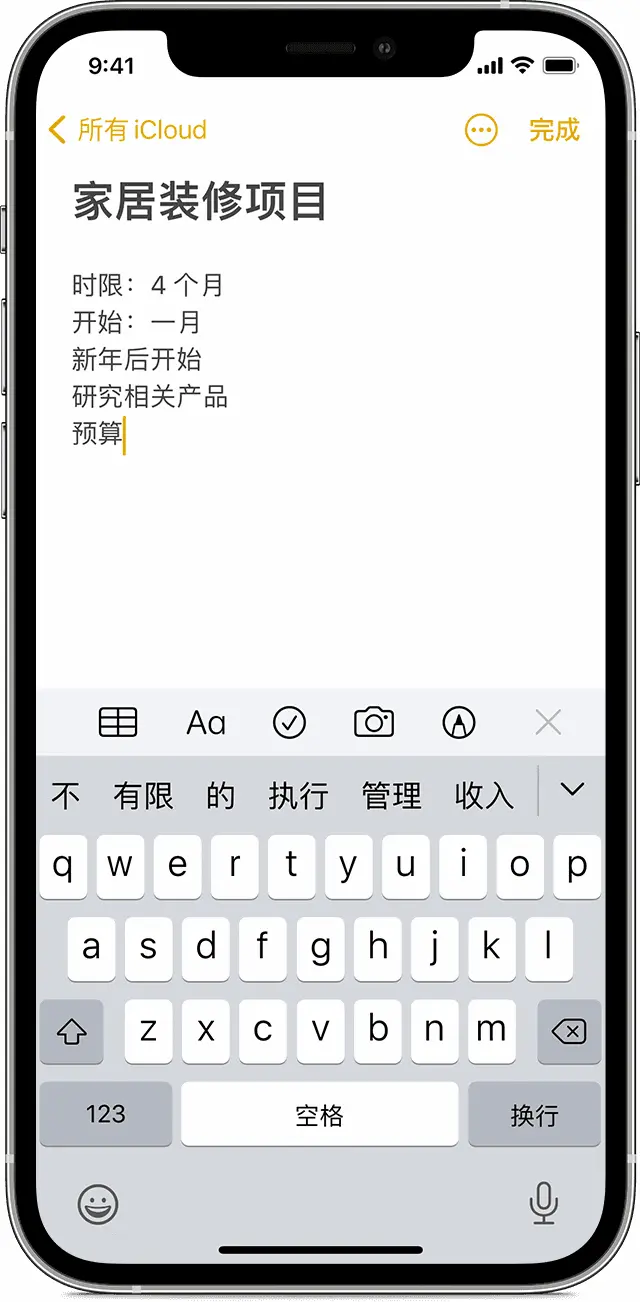Select the suggestion 有限

(x=143, y=796)
